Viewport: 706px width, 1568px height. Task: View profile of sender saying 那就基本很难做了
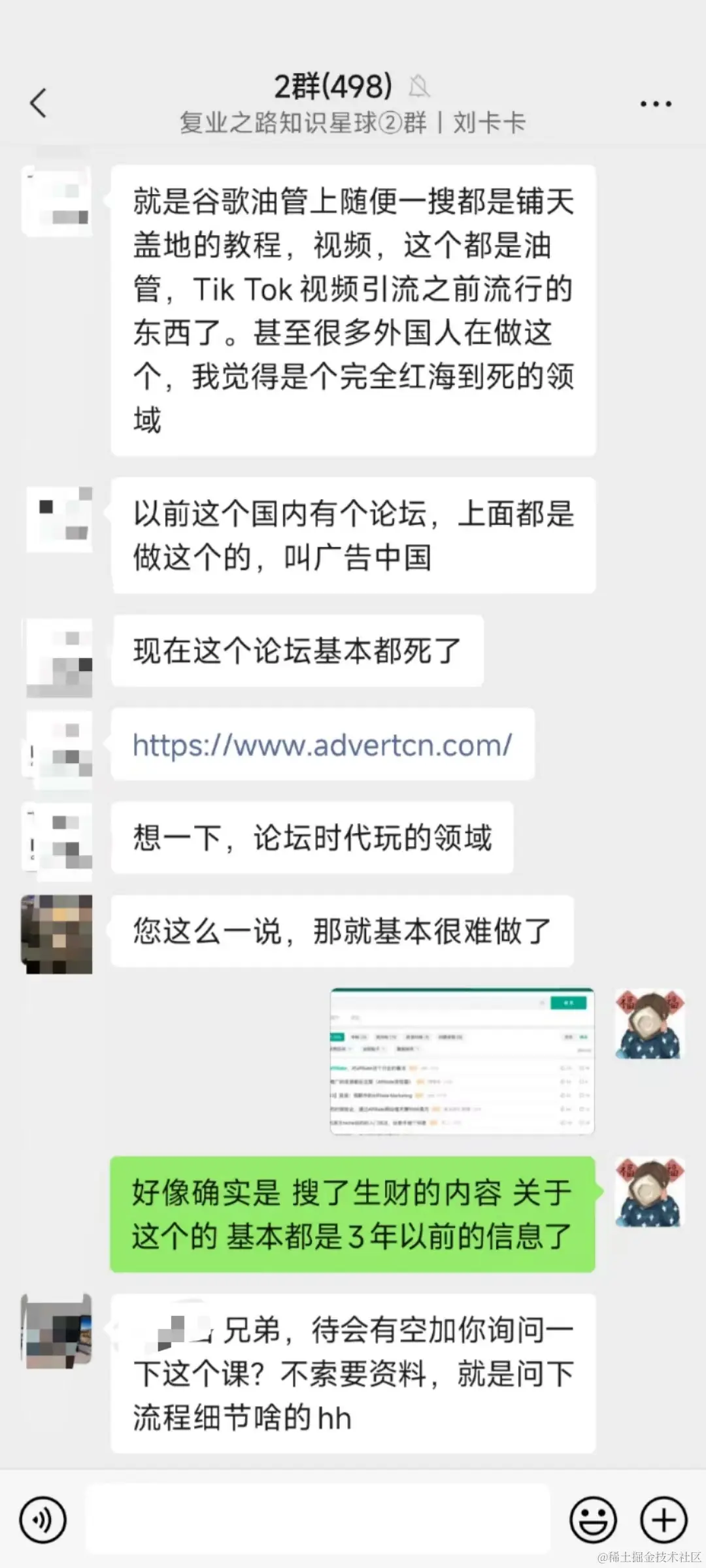[57, 934]
